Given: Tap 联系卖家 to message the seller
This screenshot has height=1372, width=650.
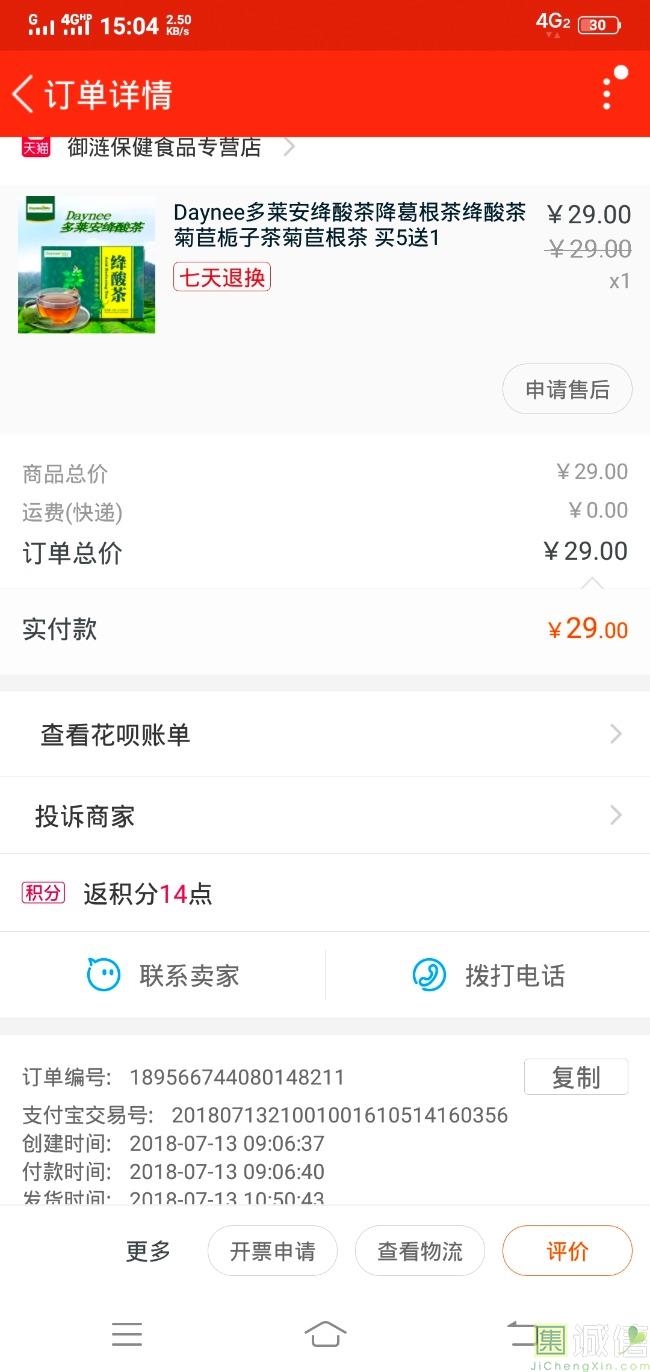Looking at the screenshot, I should tap(163, 975).
